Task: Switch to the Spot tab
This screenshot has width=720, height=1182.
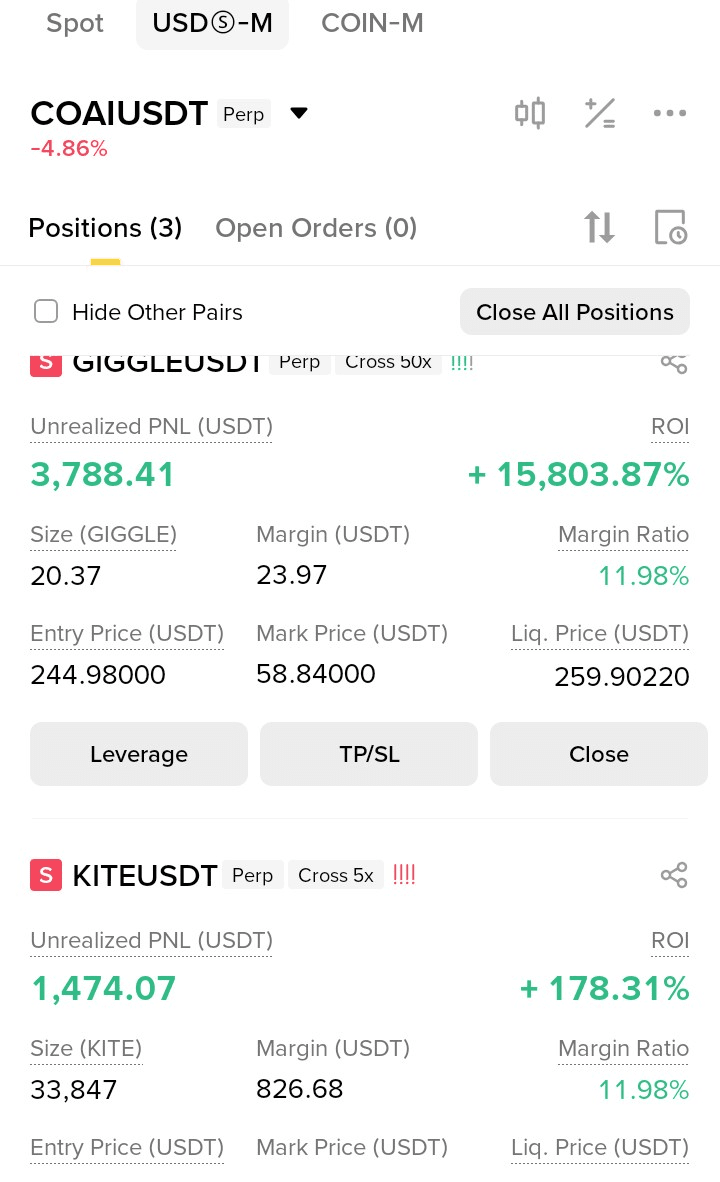Action: click(x=75, y=23)
